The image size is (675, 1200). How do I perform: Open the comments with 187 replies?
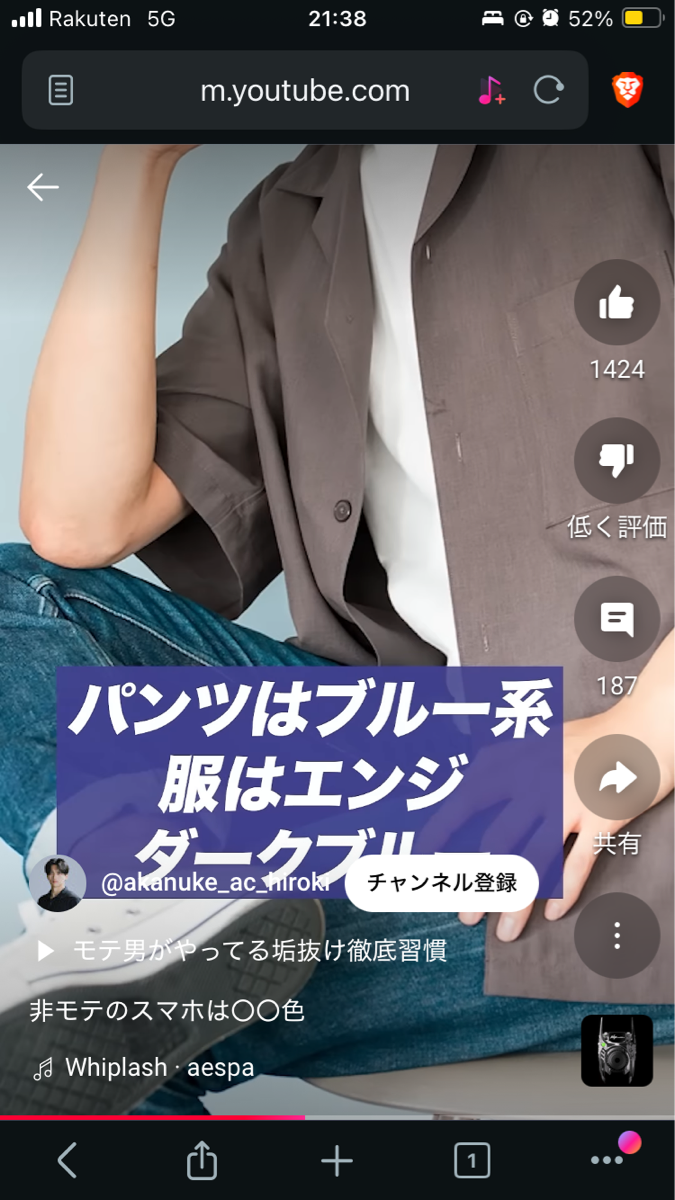[617, 620]
